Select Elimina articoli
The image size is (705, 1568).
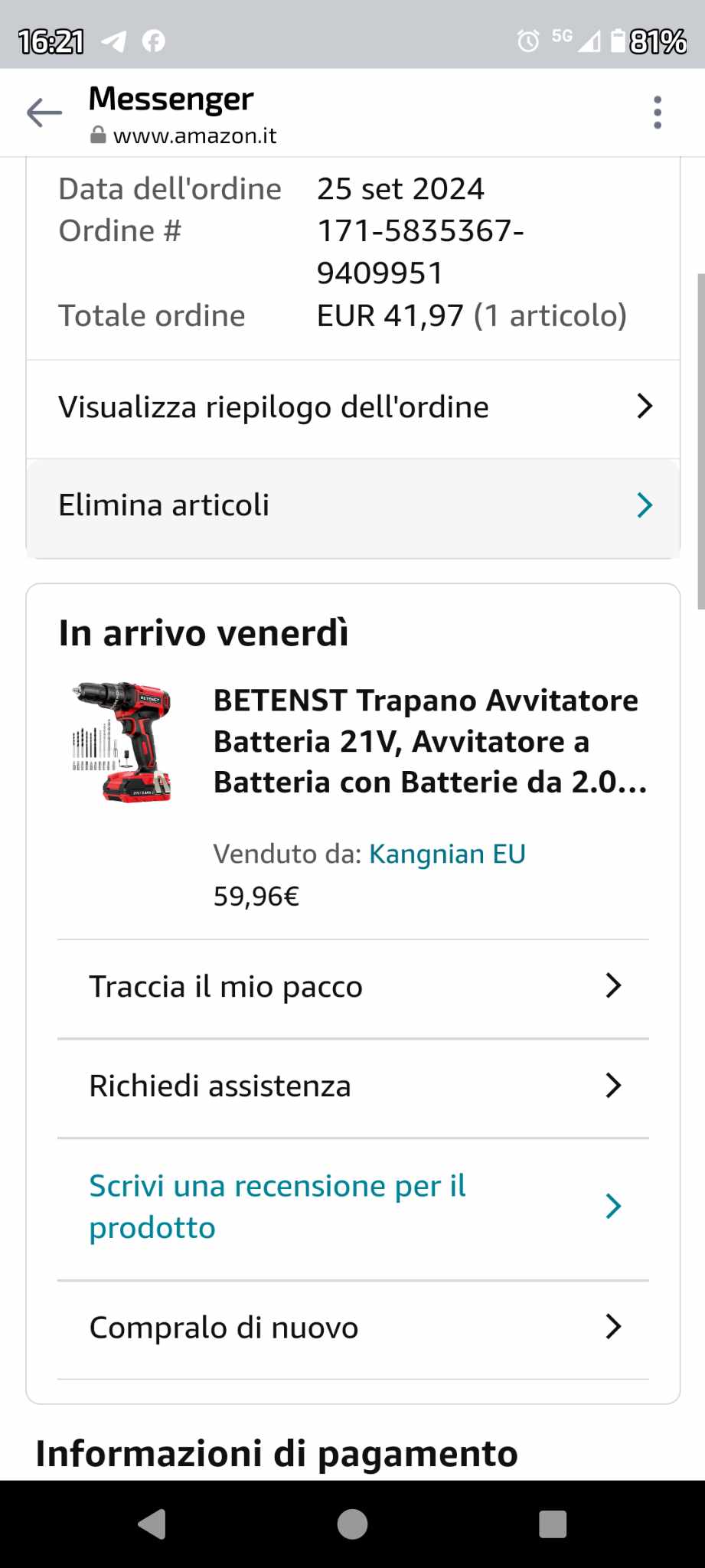pyautogui.click(x=353, y=505)
